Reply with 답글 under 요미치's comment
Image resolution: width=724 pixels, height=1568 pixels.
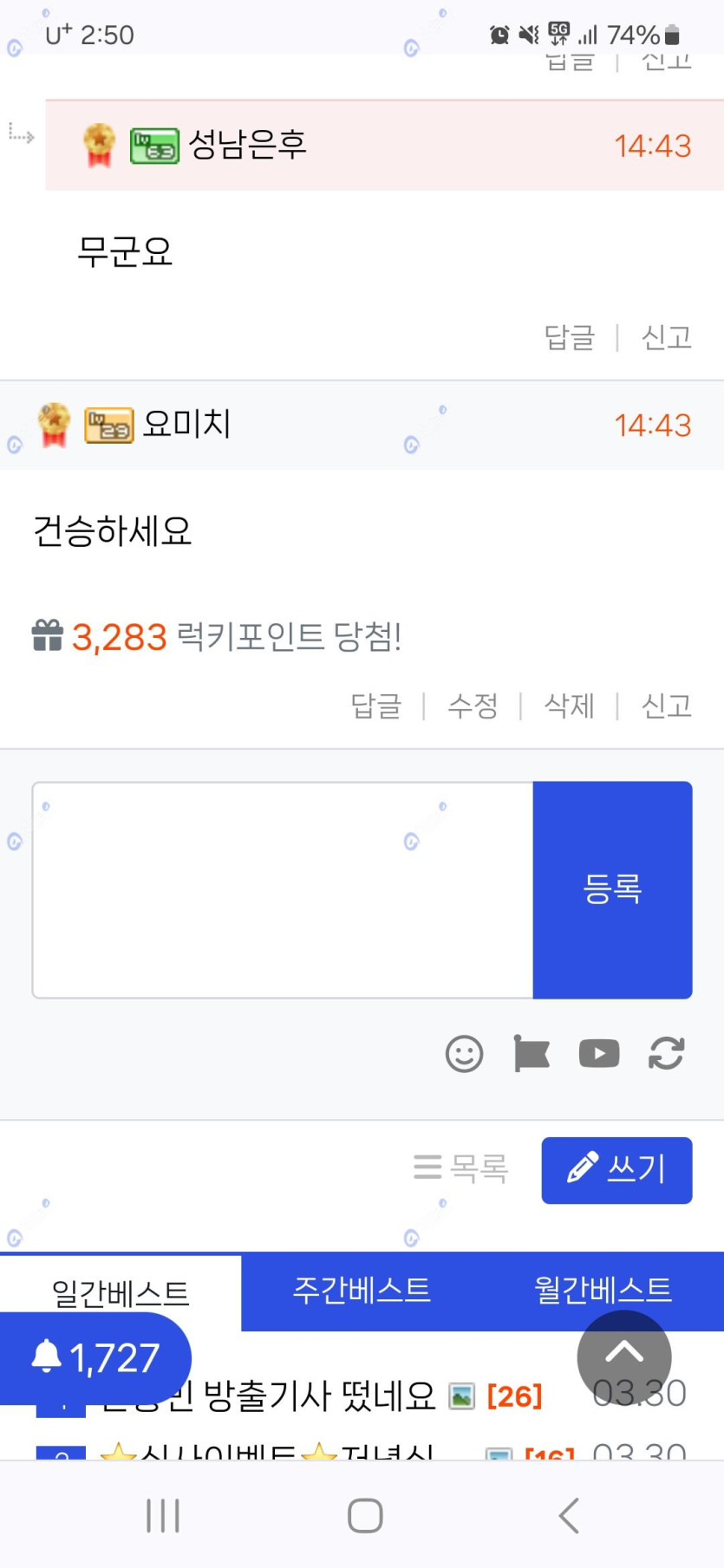click(x=376, y=706)
